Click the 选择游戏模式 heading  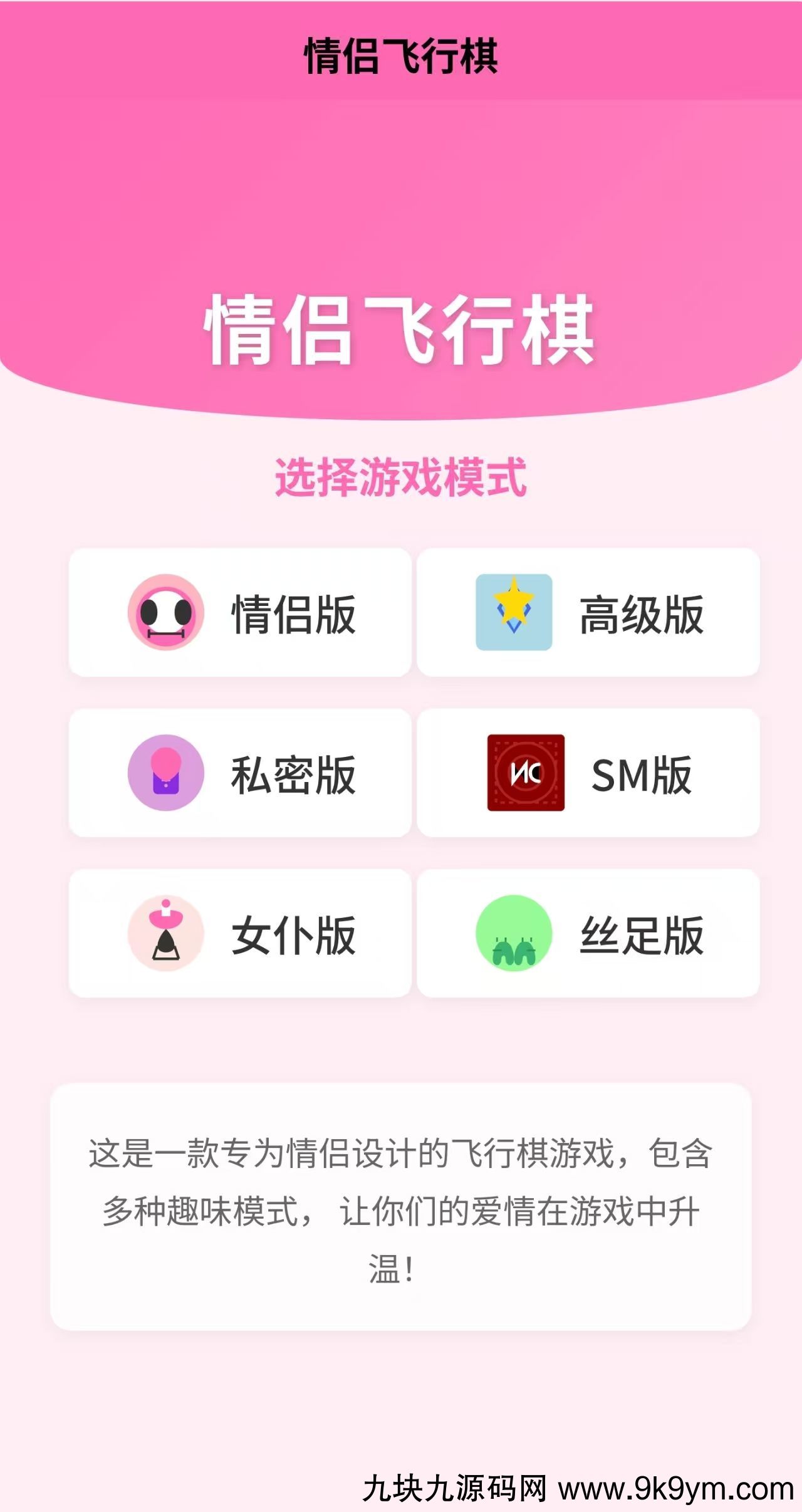tap(401, 479)
